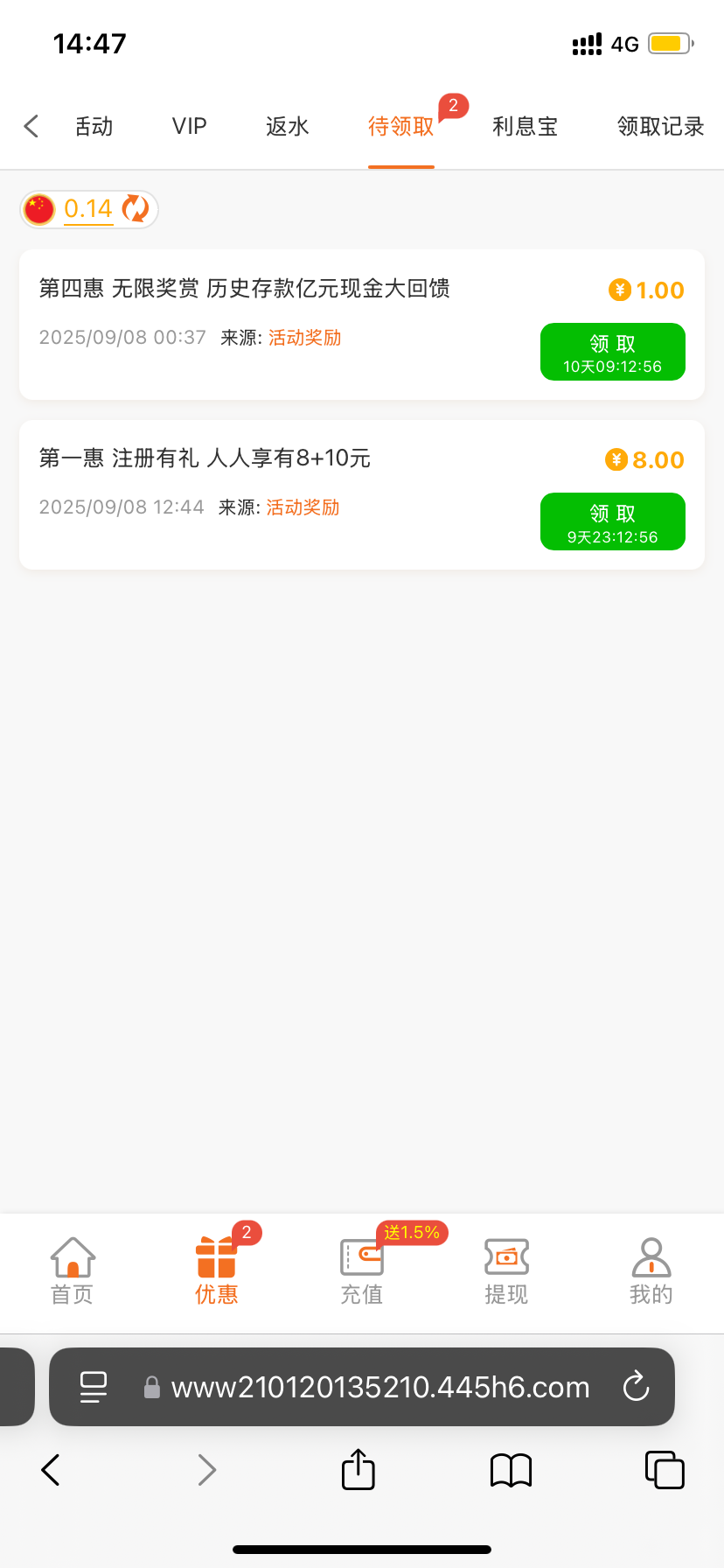The image size is (724, 1568).
Task: Tap the back chevron beside 舌动
Action: 31,125
